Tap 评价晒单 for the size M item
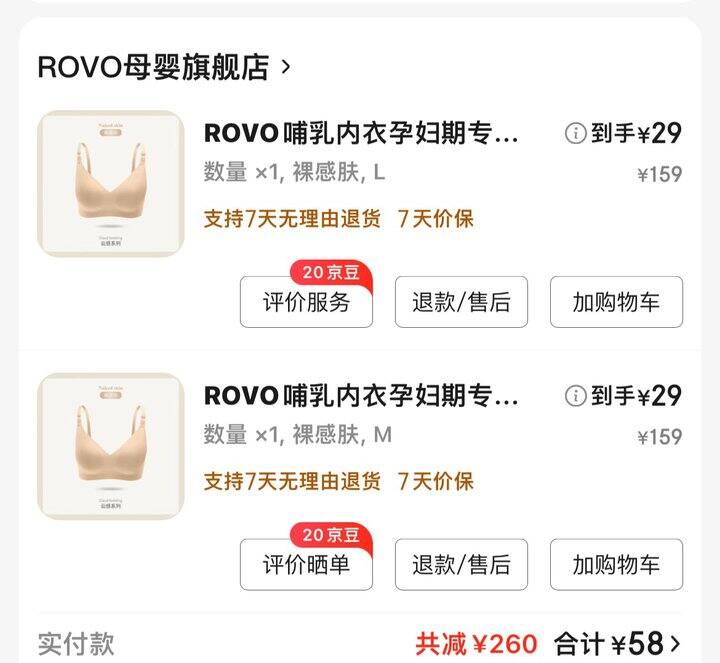 point(306,564)
